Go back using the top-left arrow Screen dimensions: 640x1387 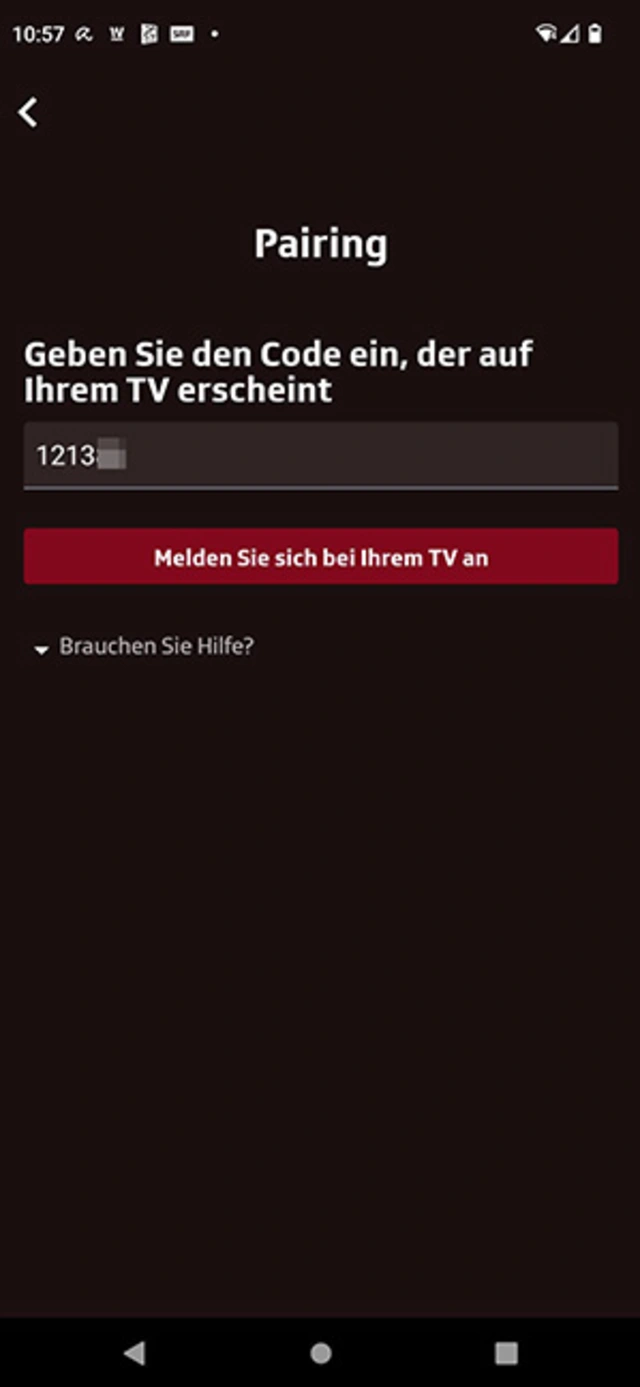click(x=29, y=112)
